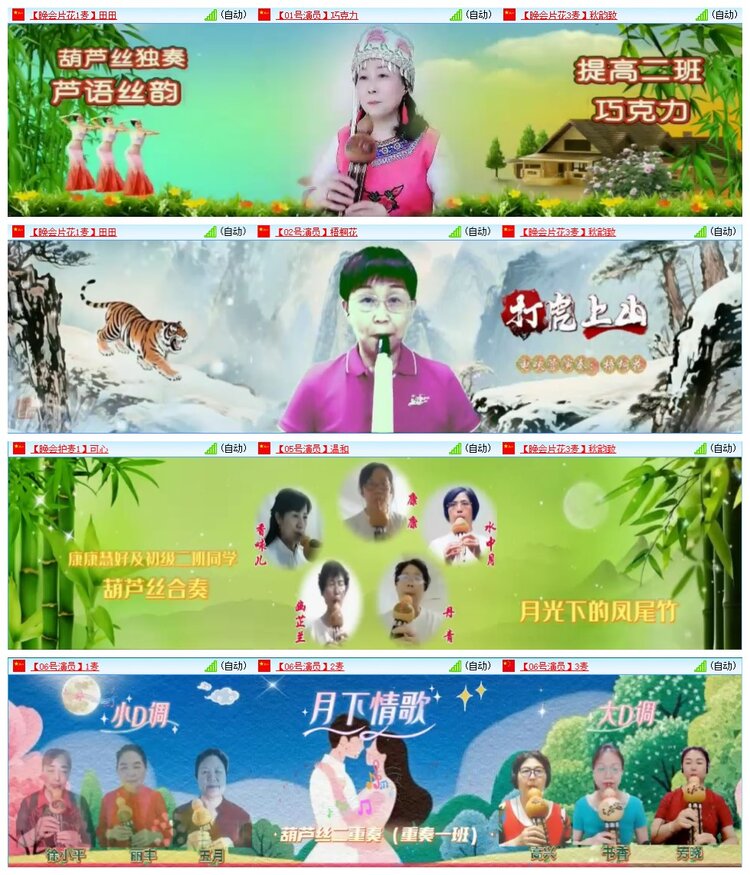Click the flag icon on 秋韵致's bottom-right row
Viewport: 750px width, 875px height.
(510, 447)
